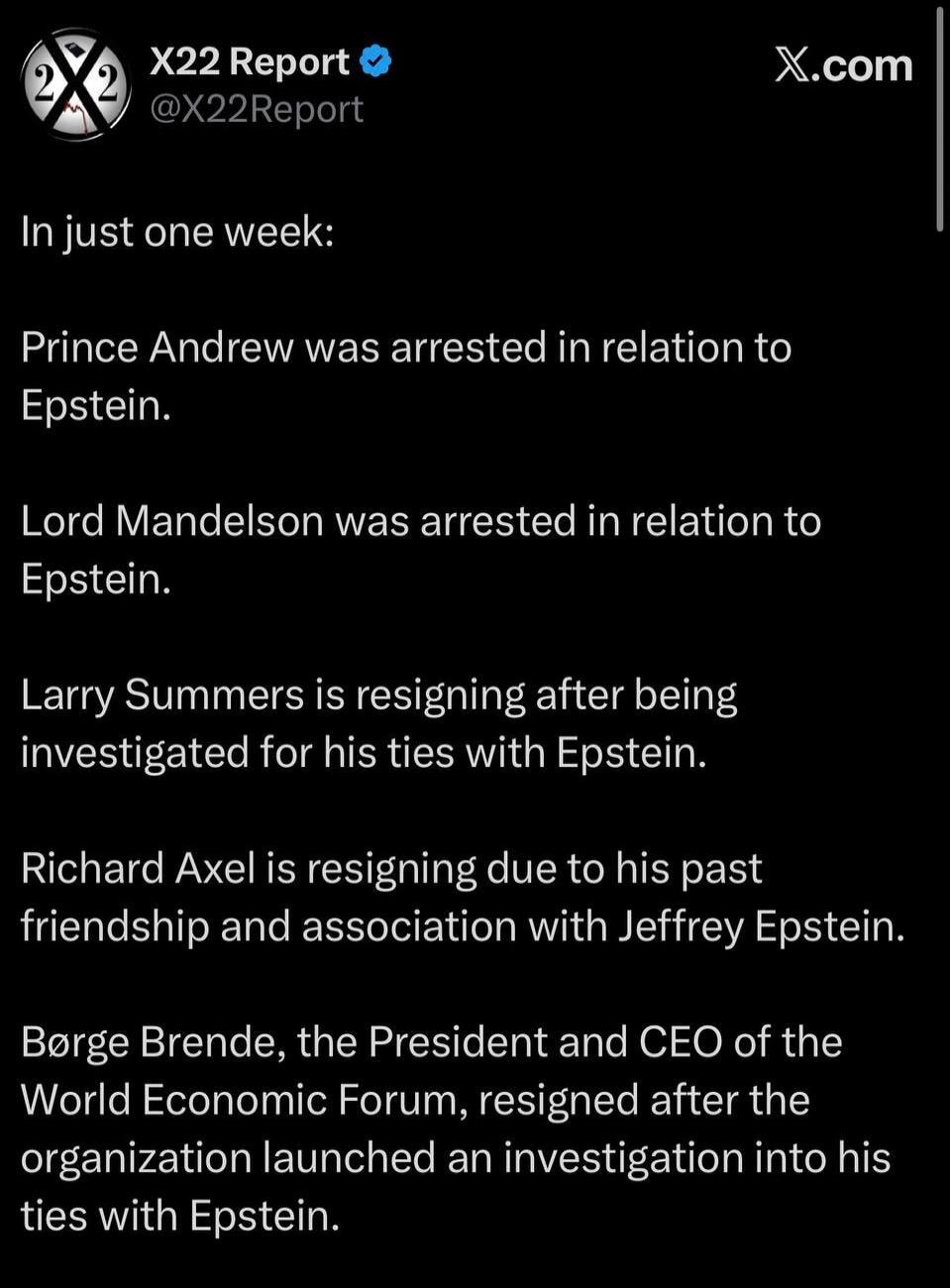Select 'Larry Summers' in the third paragraph
950x1288 pixels.
[160, 695]
